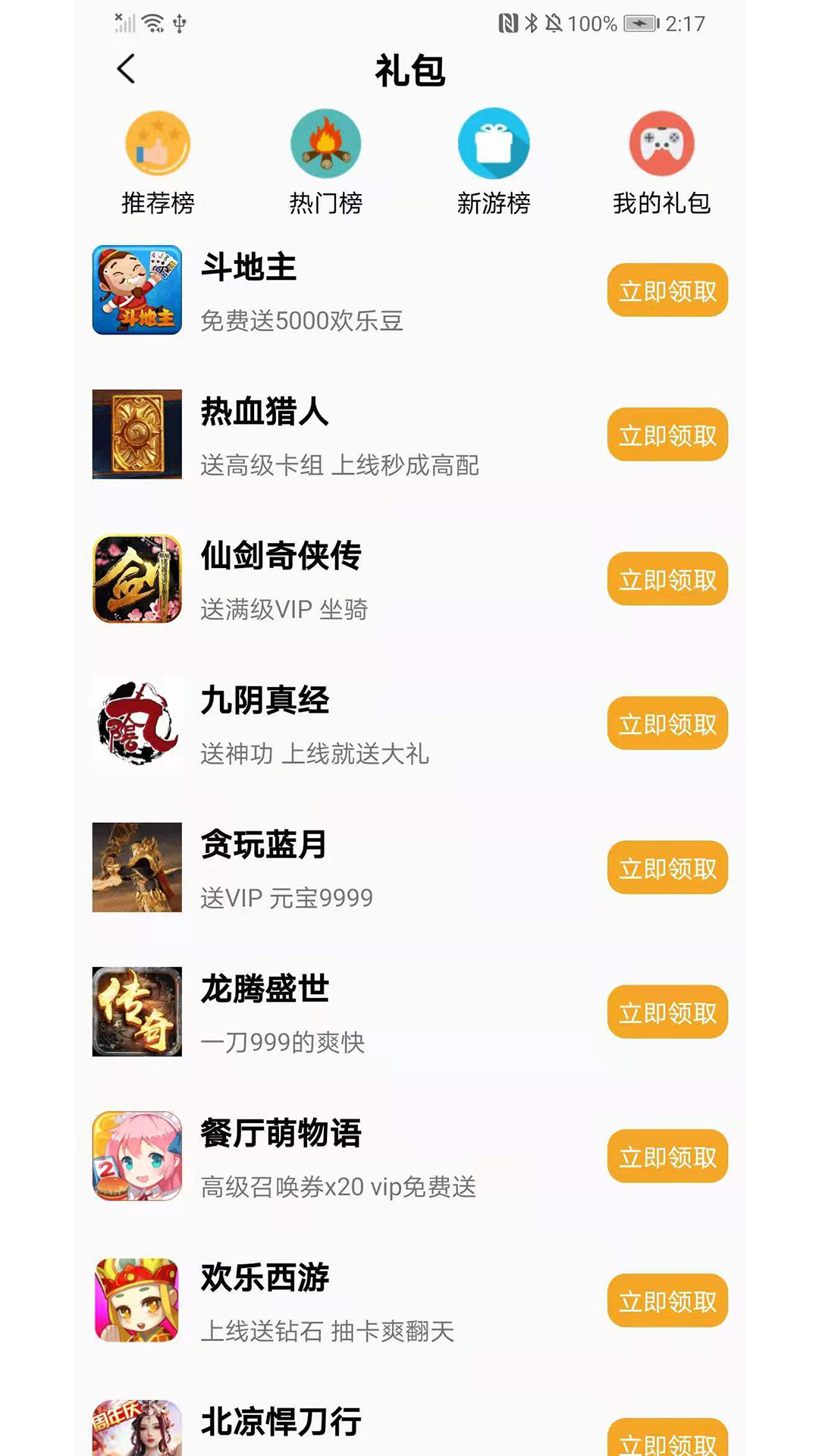Viewport: 819px width, 1456px height.
Task: Tap 立即领取 next to 龙腾盛世
Action: 667,1012
